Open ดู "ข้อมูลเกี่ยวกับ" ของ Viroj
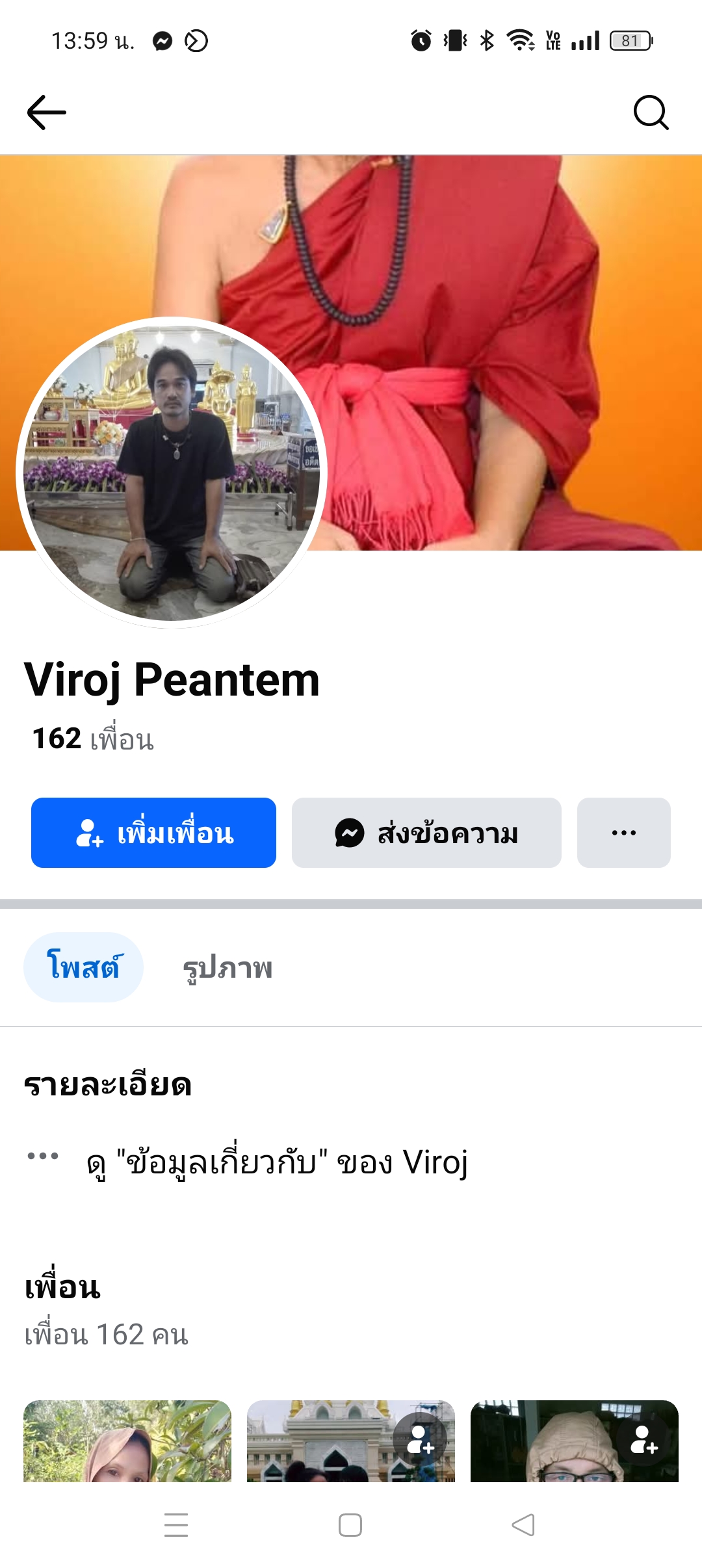Screen dimensions: 702x1568 tap(277, 1162)
